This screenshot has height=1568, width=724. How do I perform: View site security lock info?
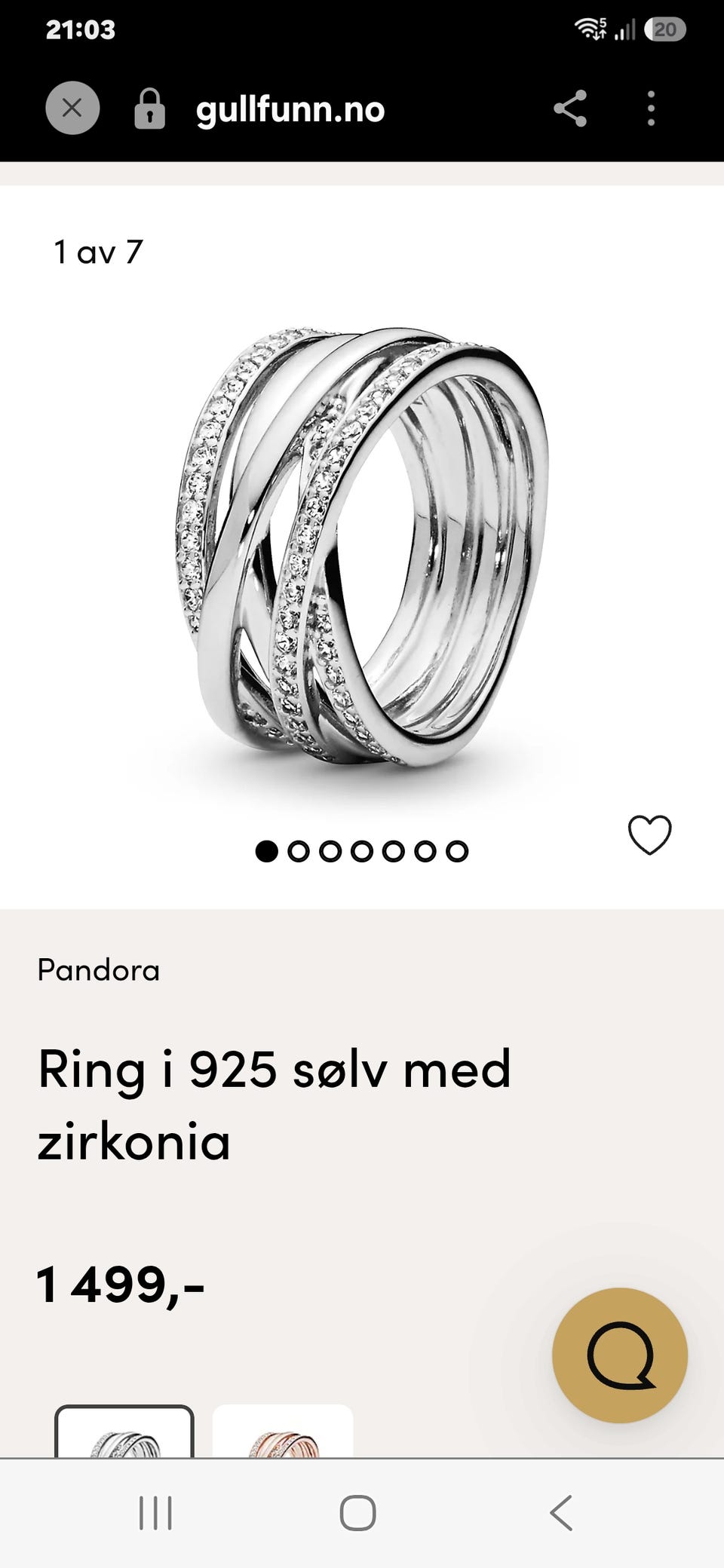149,109
